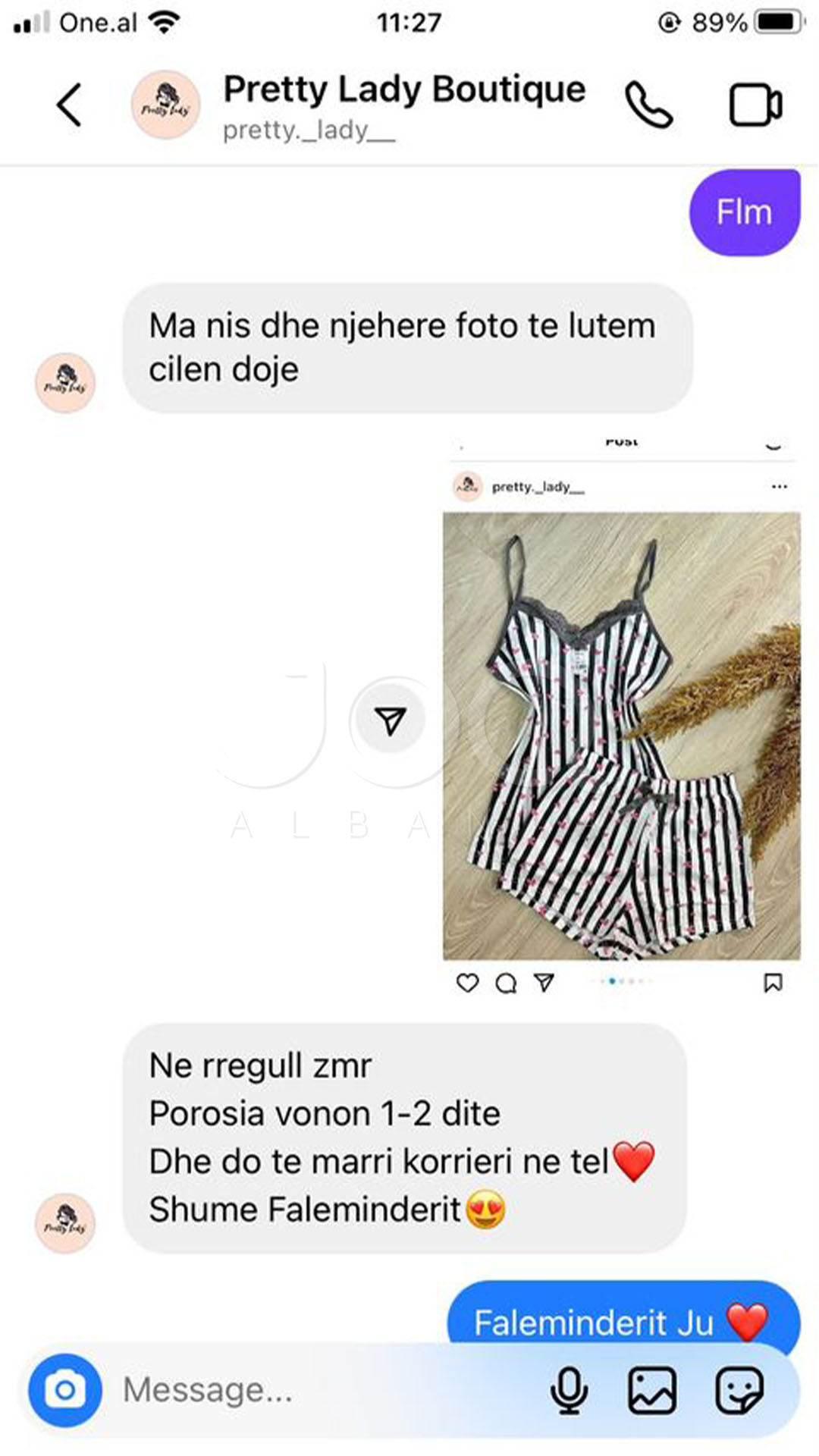Open the sticker picker
This screenshot has height=1456, width=819.
[739, 1390]
